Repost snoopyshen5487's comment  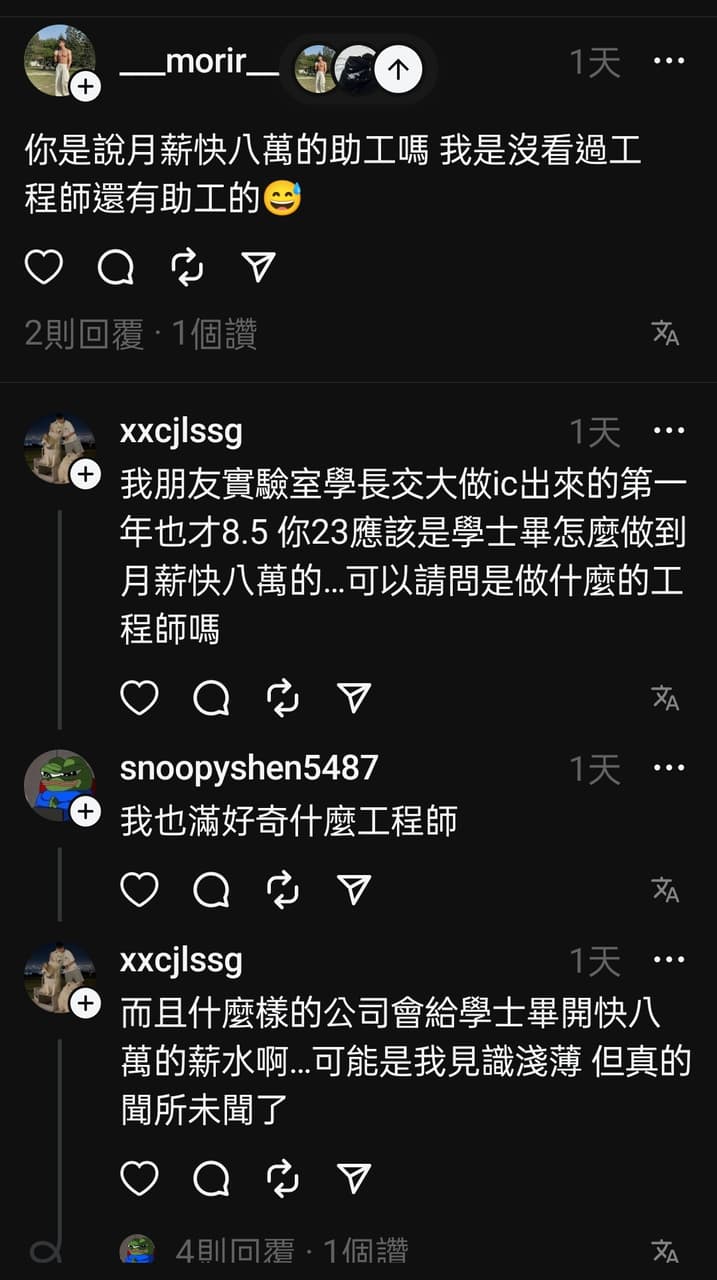283,889
